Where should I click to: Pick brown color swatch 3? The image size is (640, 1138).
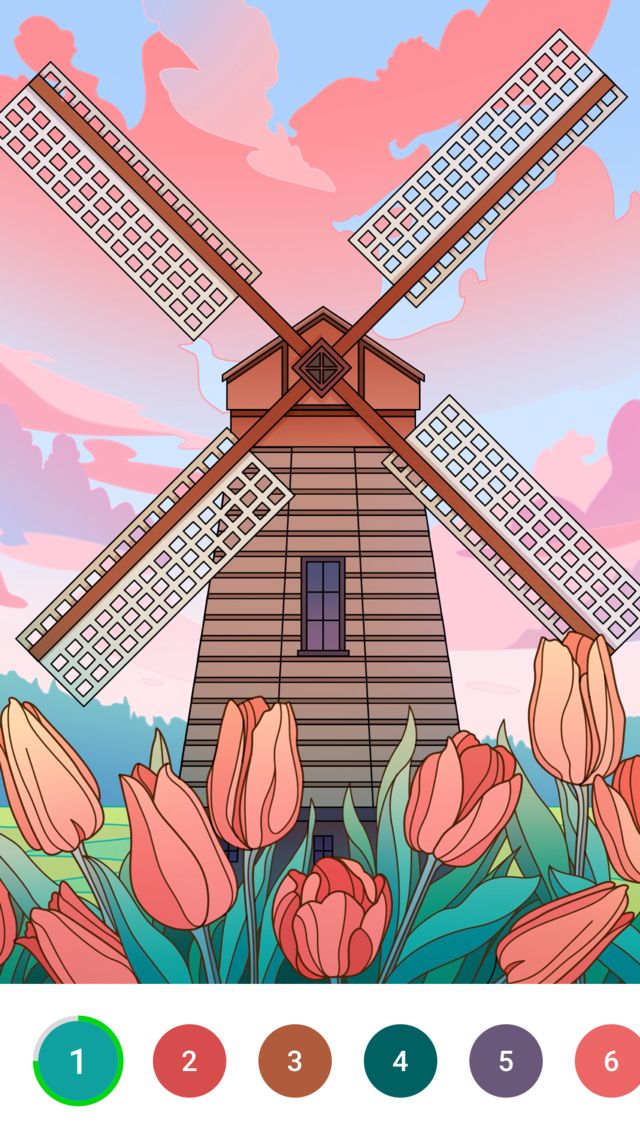coord(294,1061)
